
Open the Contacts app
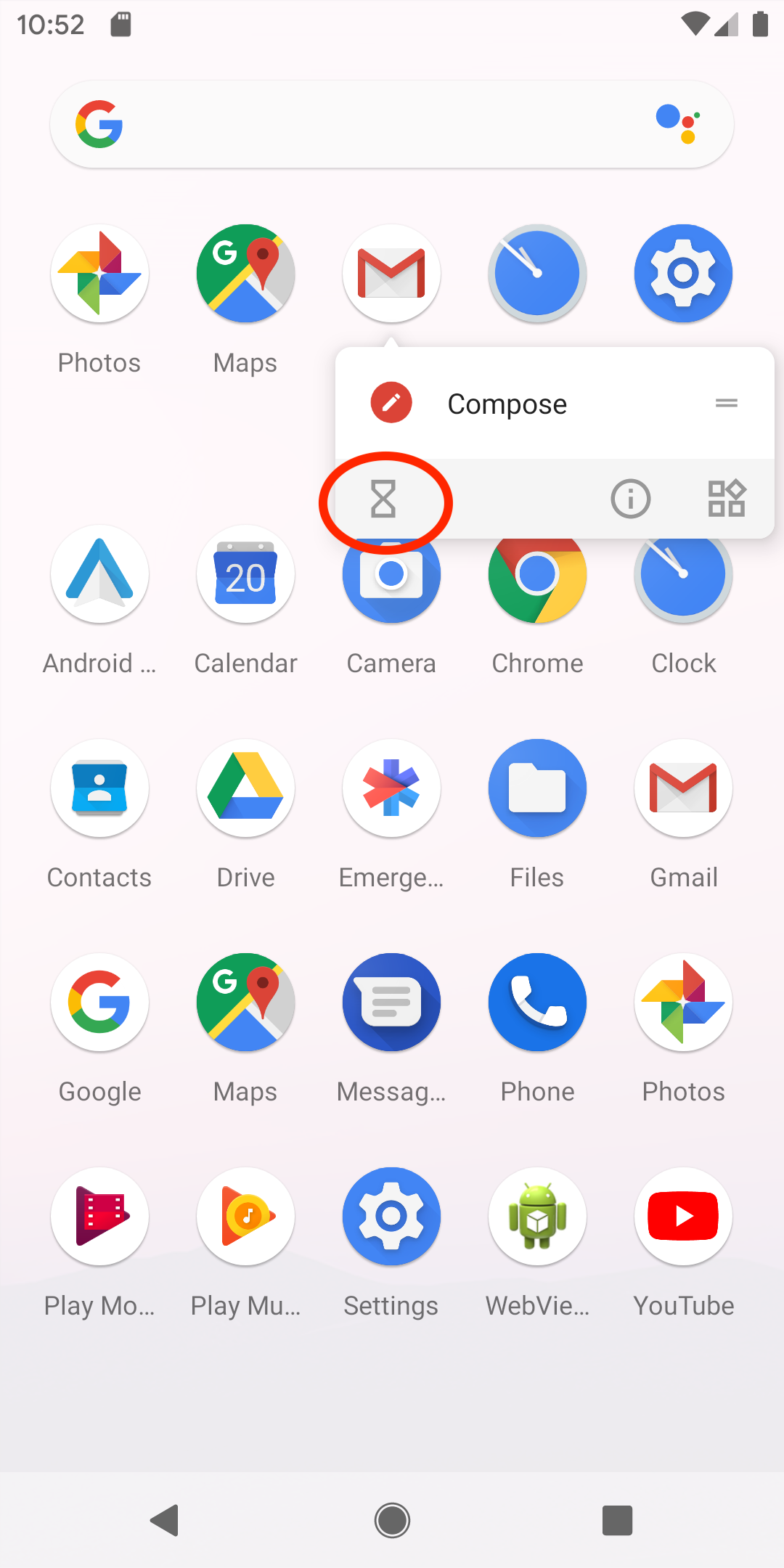tap(100, 789)
